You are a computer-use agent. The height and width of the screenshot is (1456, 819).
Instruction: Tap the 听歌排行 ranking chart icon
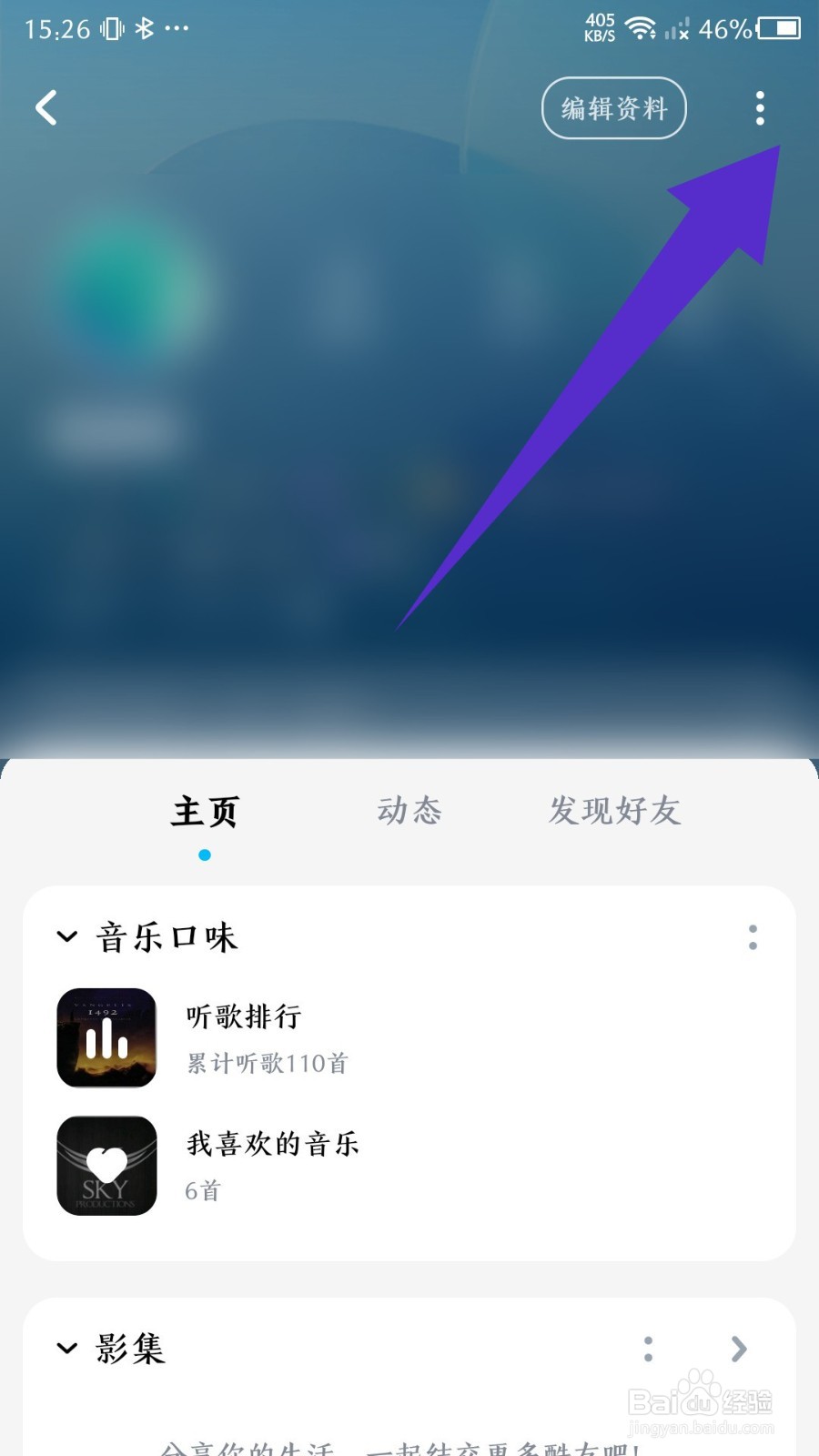pyautogui.click(x=106, y=1037)
